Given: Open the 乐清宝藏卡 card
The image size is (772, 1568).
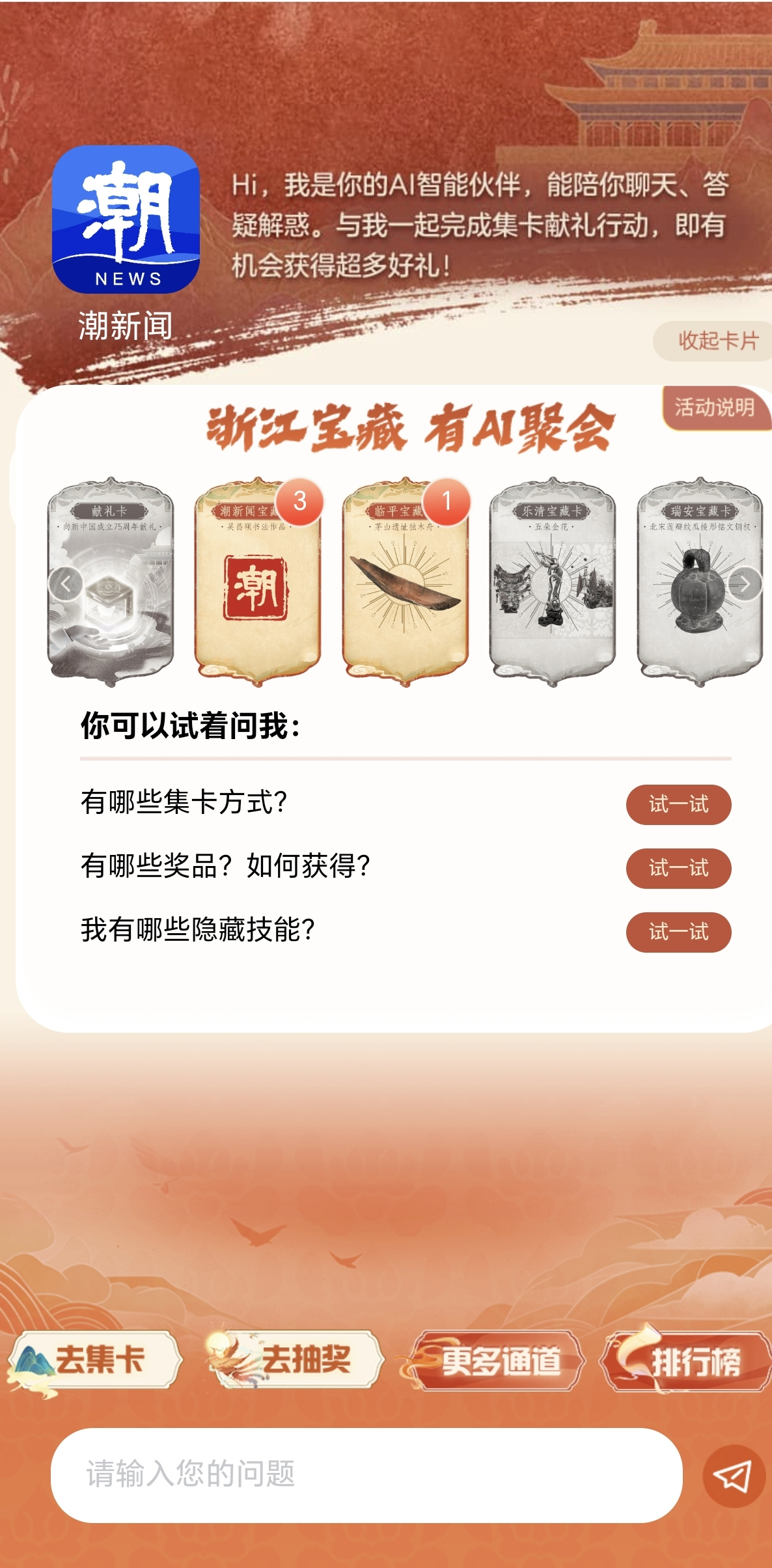Looking at the screenshot, I should point(552,583).
